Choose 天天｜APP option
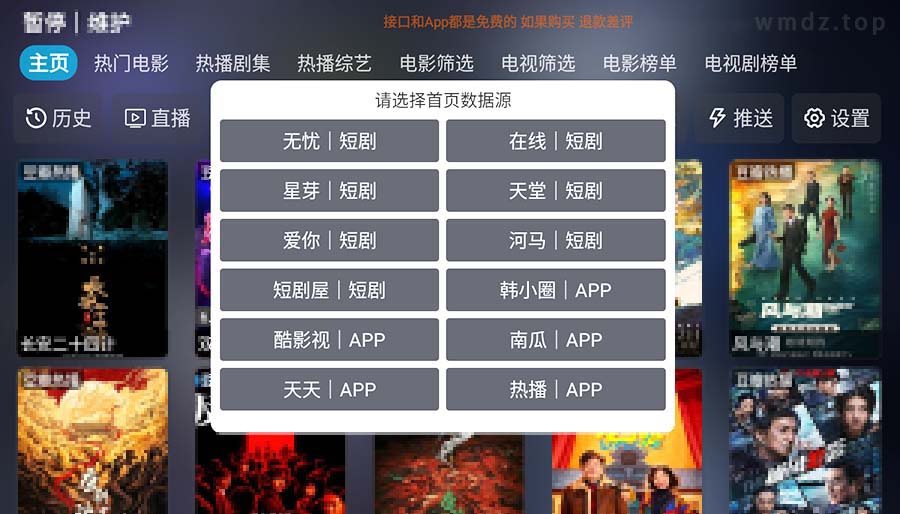The image size is (900, 514). tap(329, 389)
